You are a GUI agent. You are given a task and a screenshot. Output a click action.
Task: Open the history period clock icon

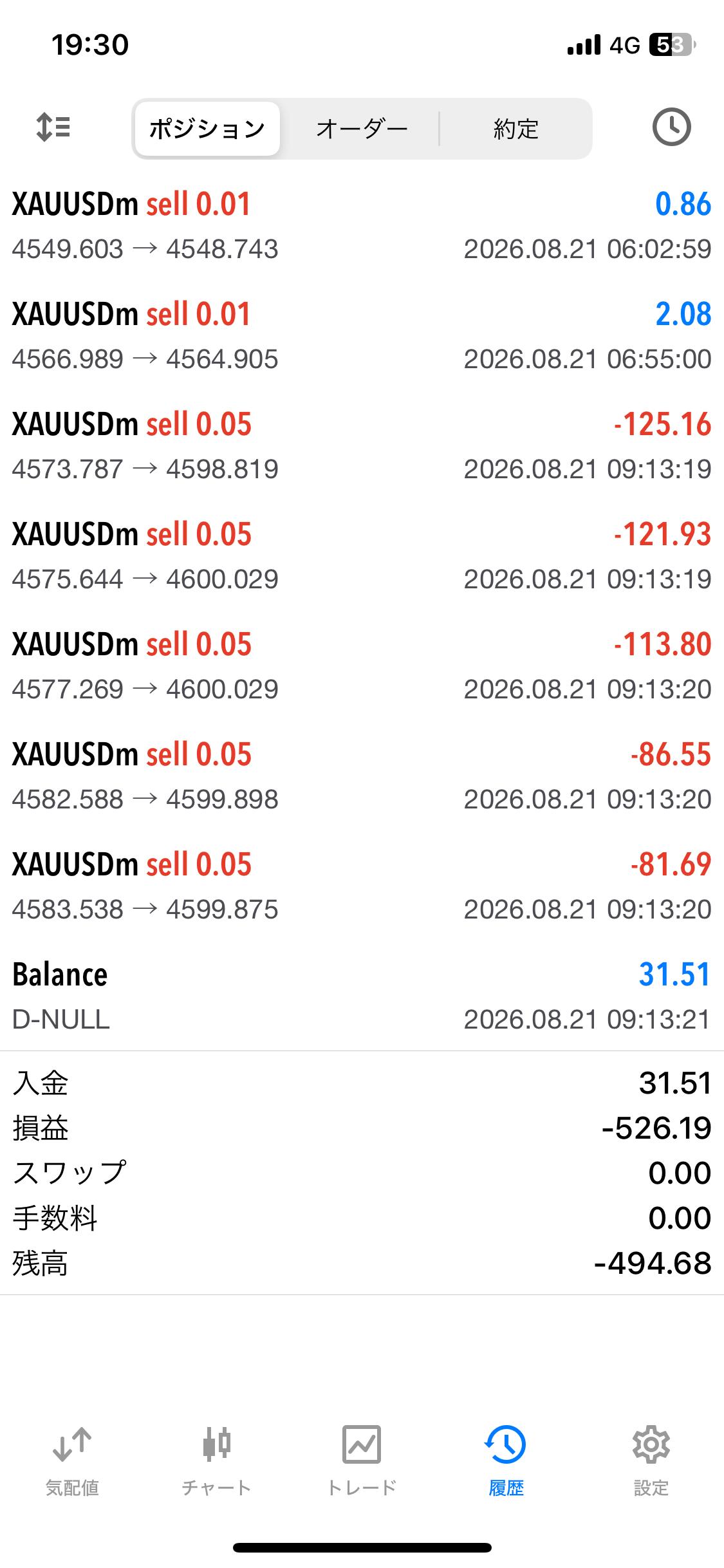coord(671,127)
